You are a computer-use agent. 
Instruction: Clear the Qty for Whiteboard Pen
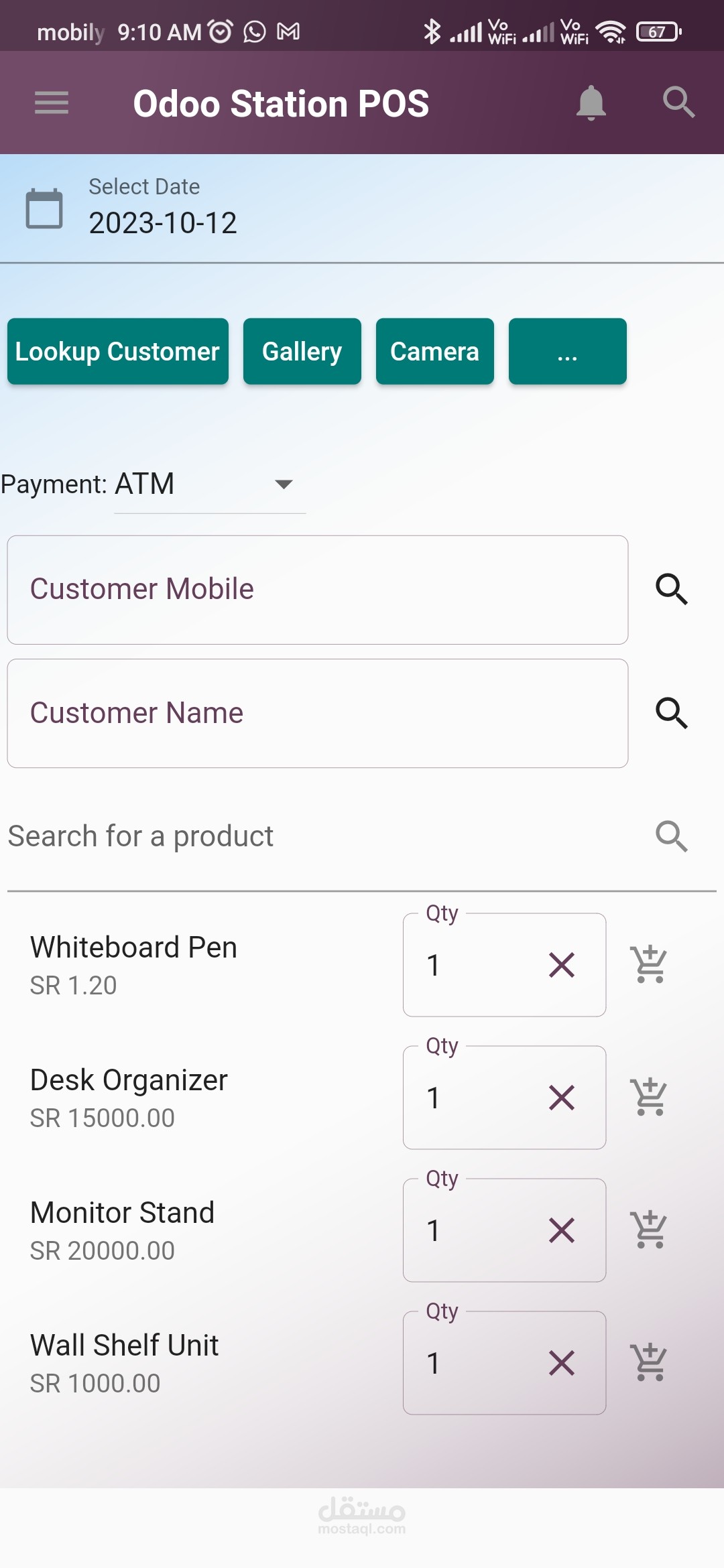pyautogui.click(x=562, y=965)
